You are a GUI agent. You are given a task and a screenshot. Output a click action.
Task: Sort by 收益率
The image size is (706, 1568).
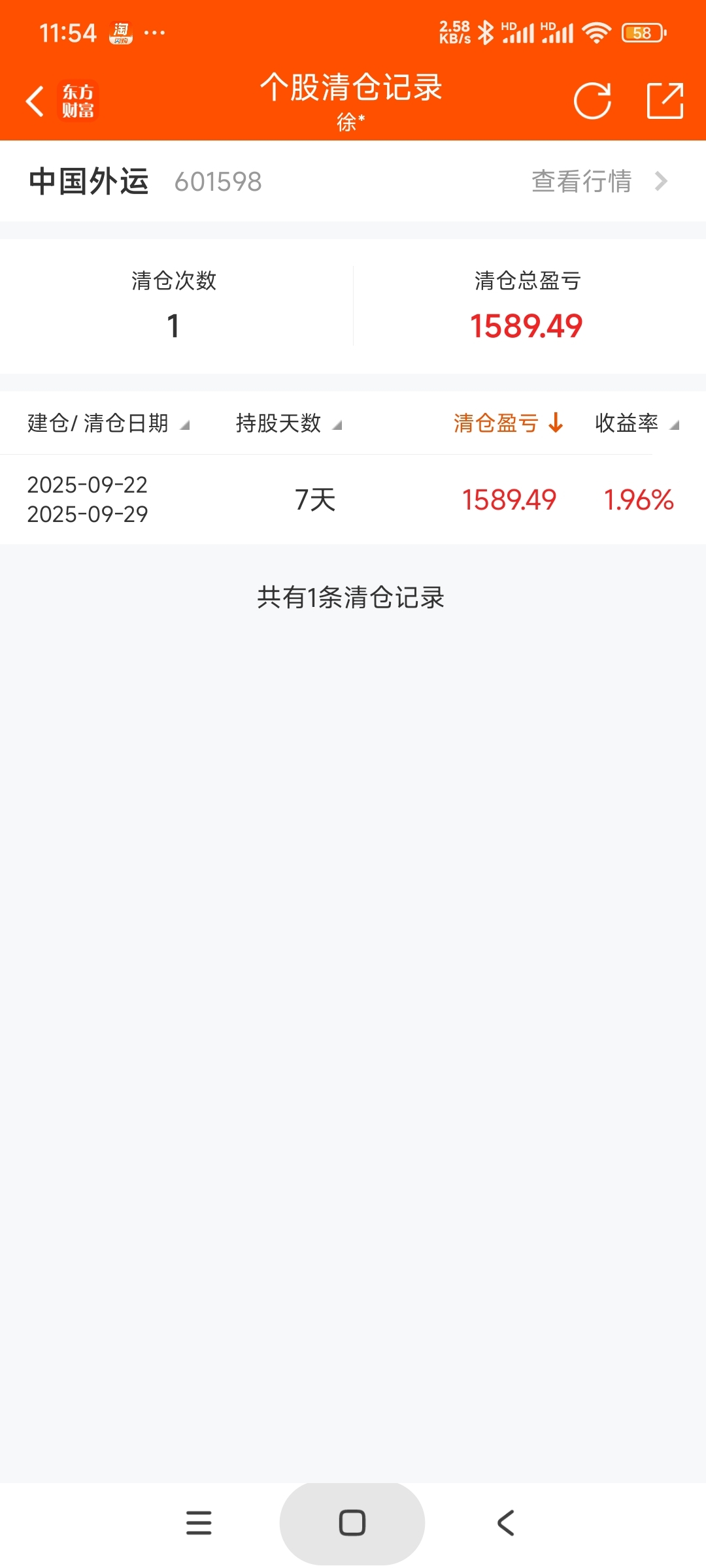pyautogui.click(x=637, y=423)
